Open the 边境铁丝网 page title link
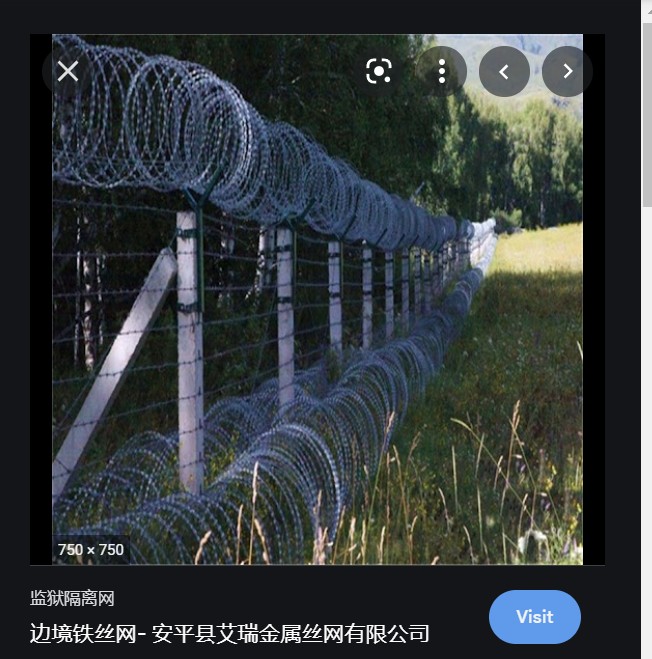This screenshot has height=659, width=652. 230,633
